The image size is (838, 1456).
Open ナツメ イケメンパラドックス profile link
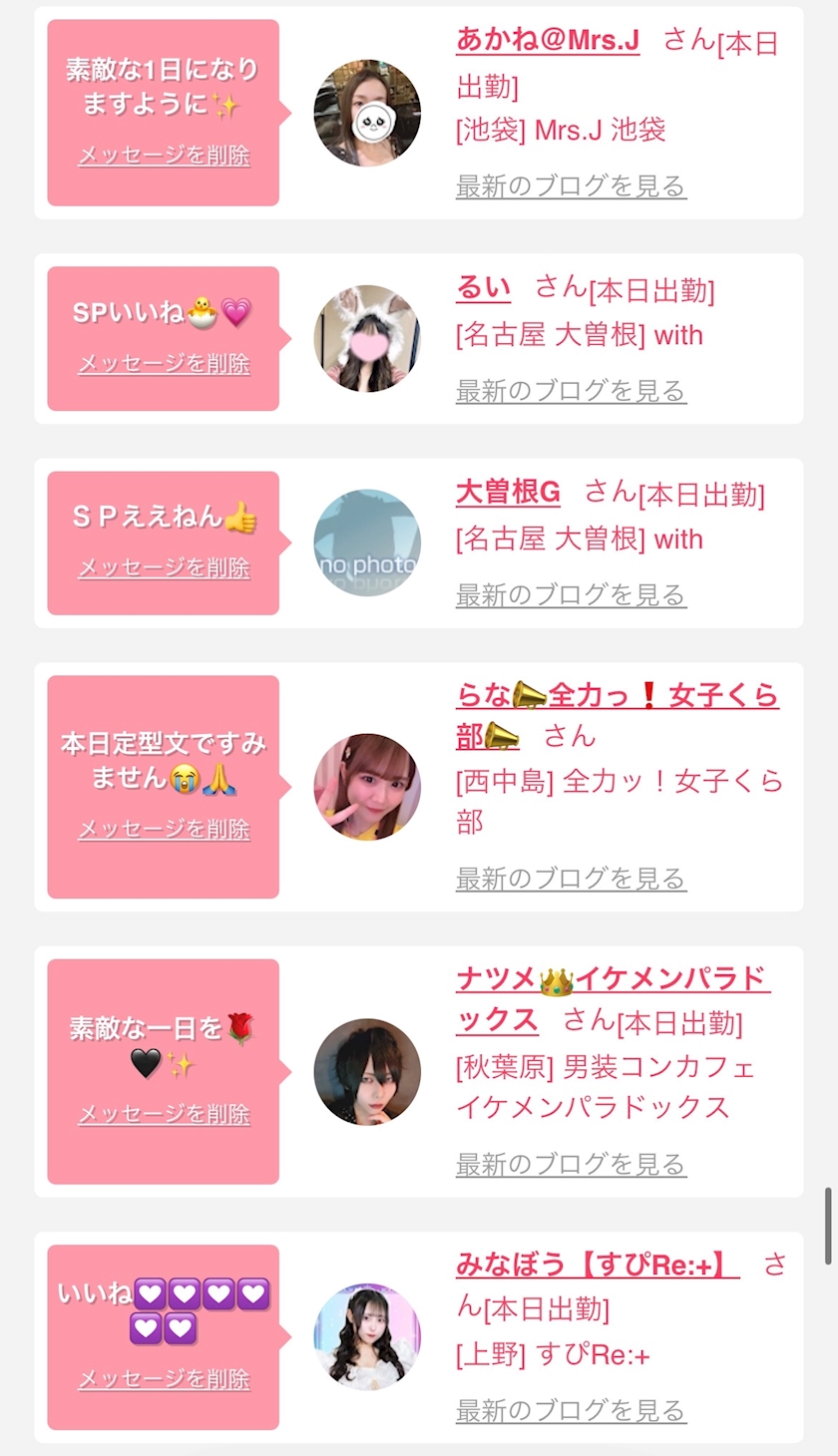pos(613,1000)
